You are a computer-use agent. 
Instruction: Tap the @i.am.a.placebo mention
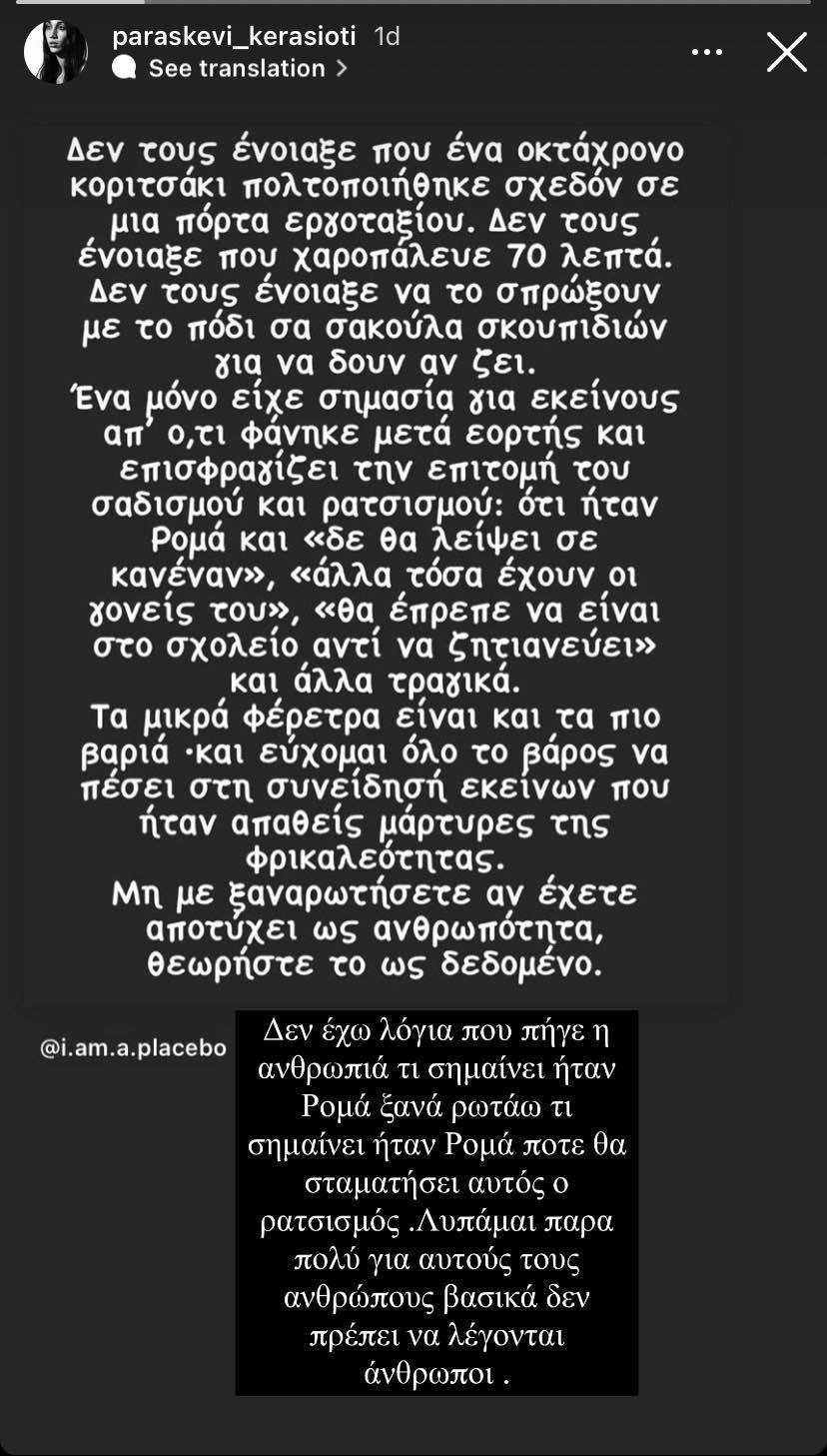[133, 1049]
